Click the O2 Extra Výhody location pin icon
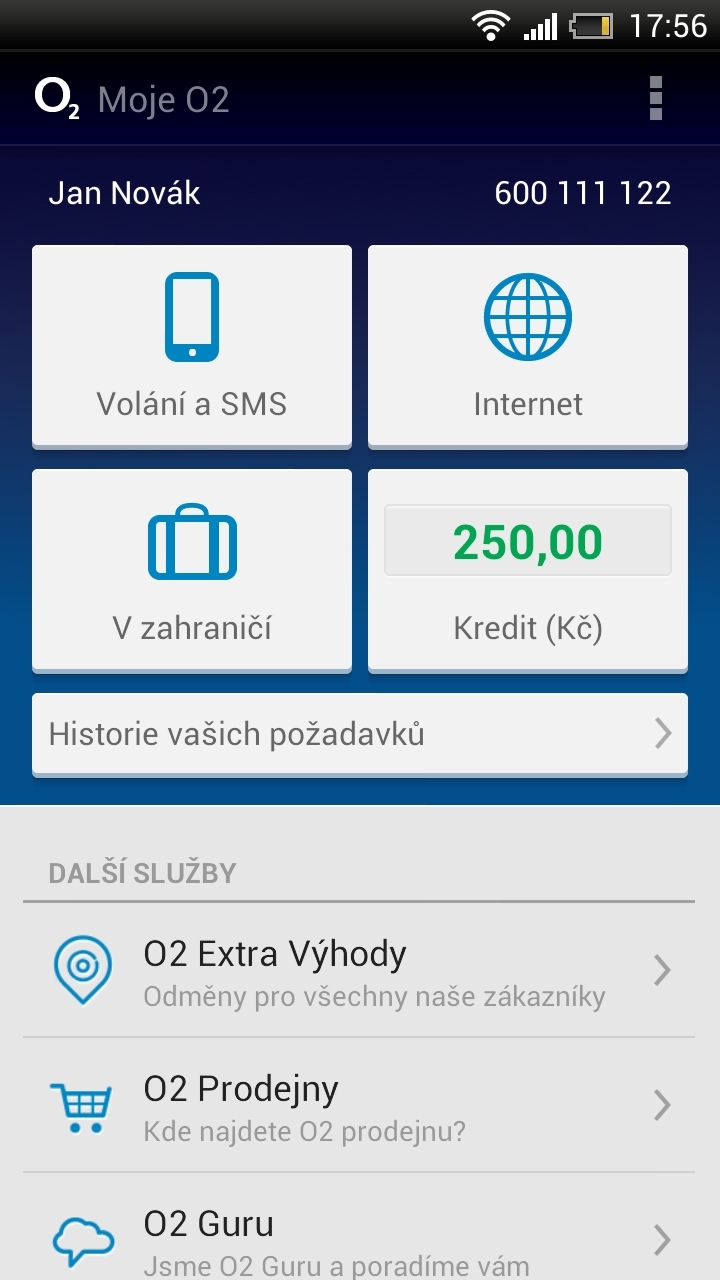Viewport: 720px width, 1280px height. pos(82,967)
